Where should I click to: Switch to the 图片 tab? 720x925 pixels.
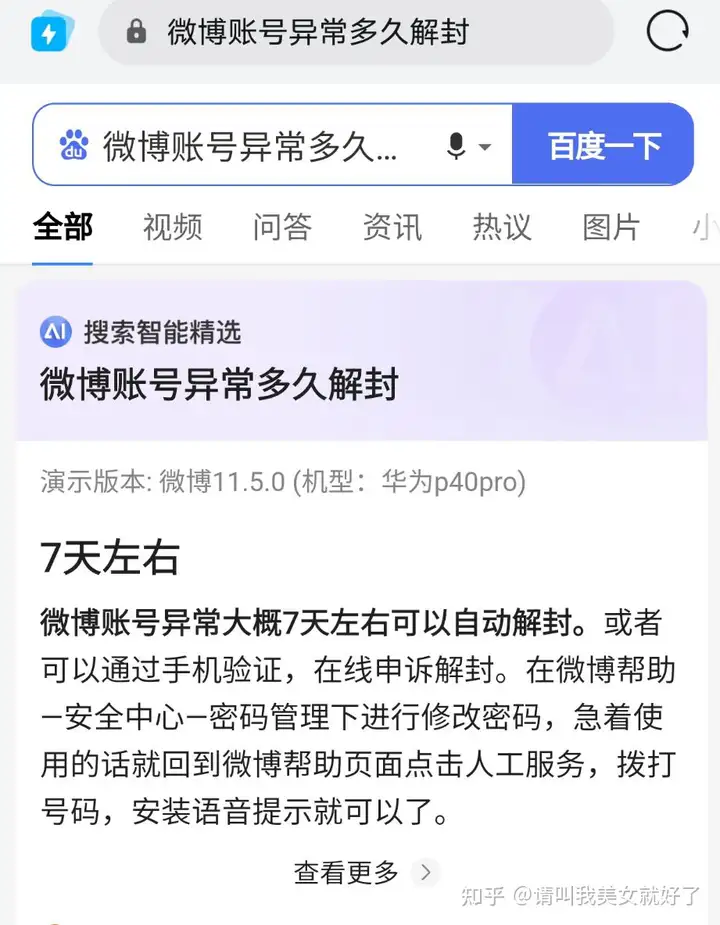pos(611,227)
